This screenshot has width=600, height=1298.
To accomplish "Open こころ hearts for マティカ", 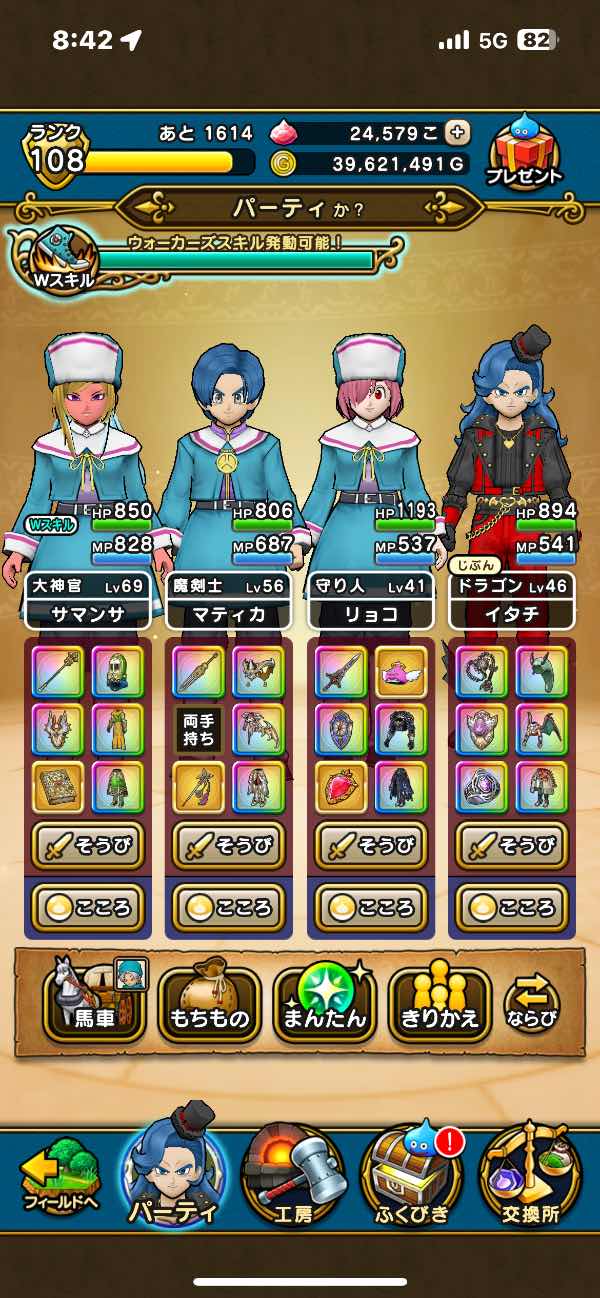I will (229, 908).
